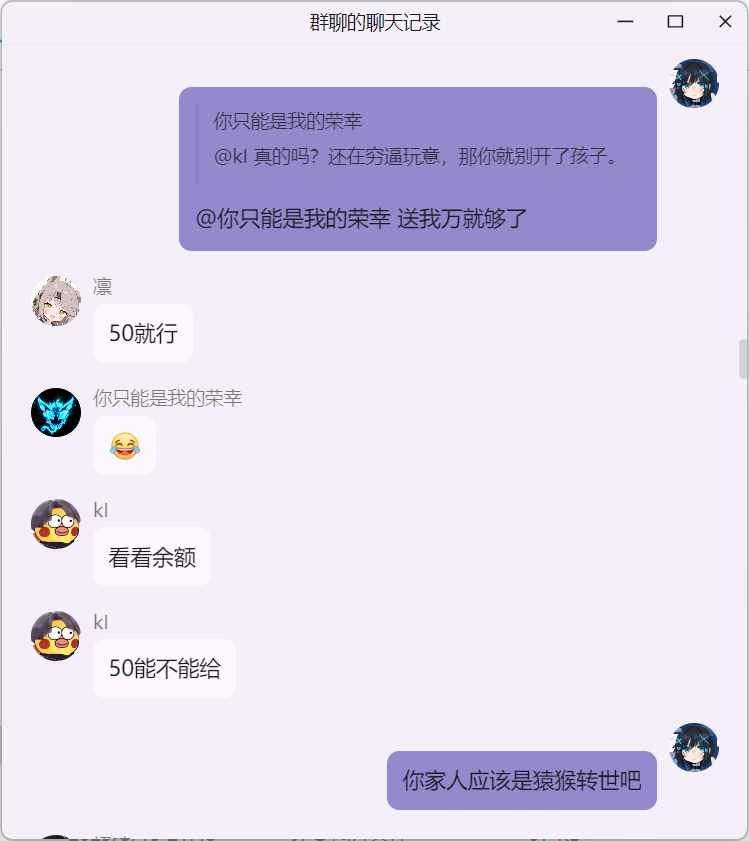
Task: Click the vertical scrollbar thumb
Action: pyautogui.click(x=742, y=359)
